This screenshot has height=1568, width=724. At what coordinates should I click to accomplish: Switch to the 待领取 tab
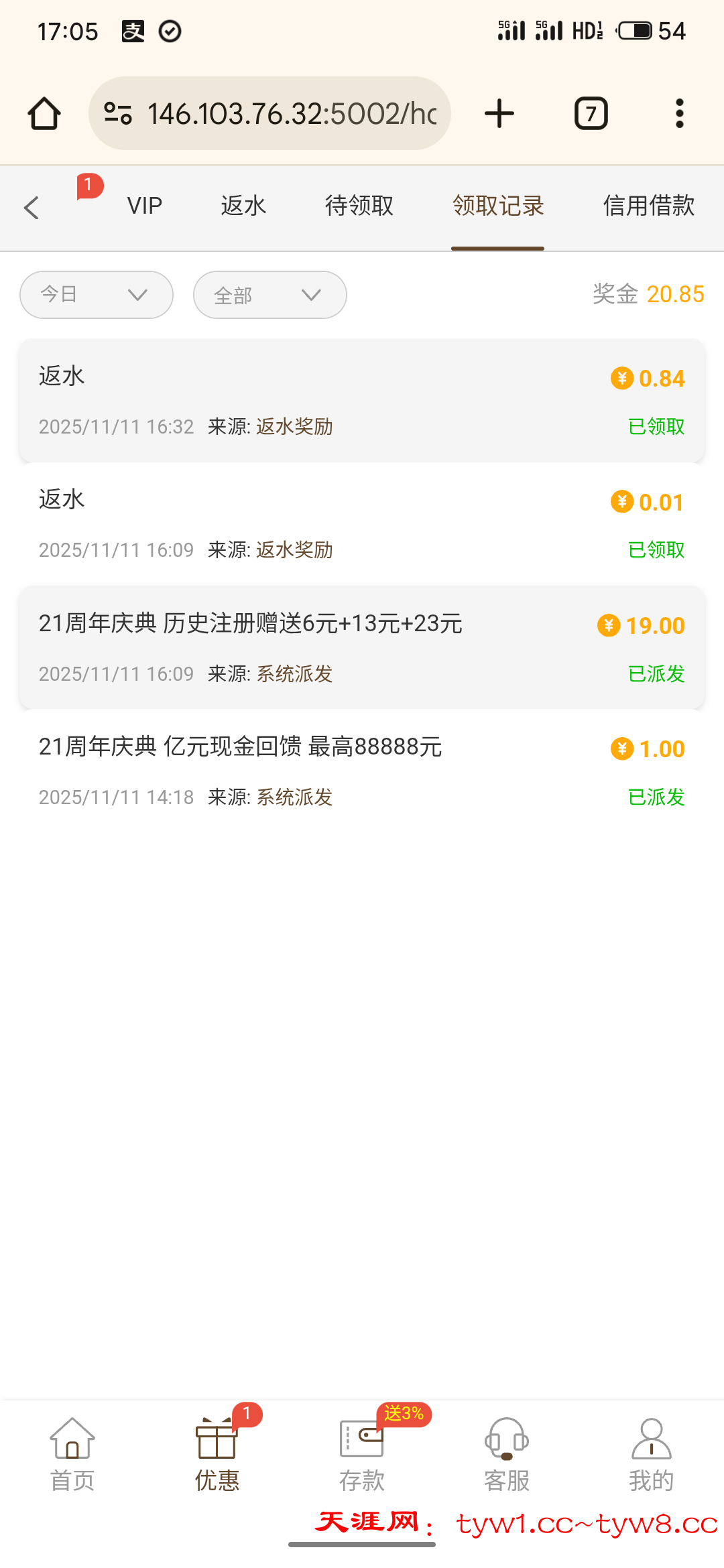click(359, 206)
